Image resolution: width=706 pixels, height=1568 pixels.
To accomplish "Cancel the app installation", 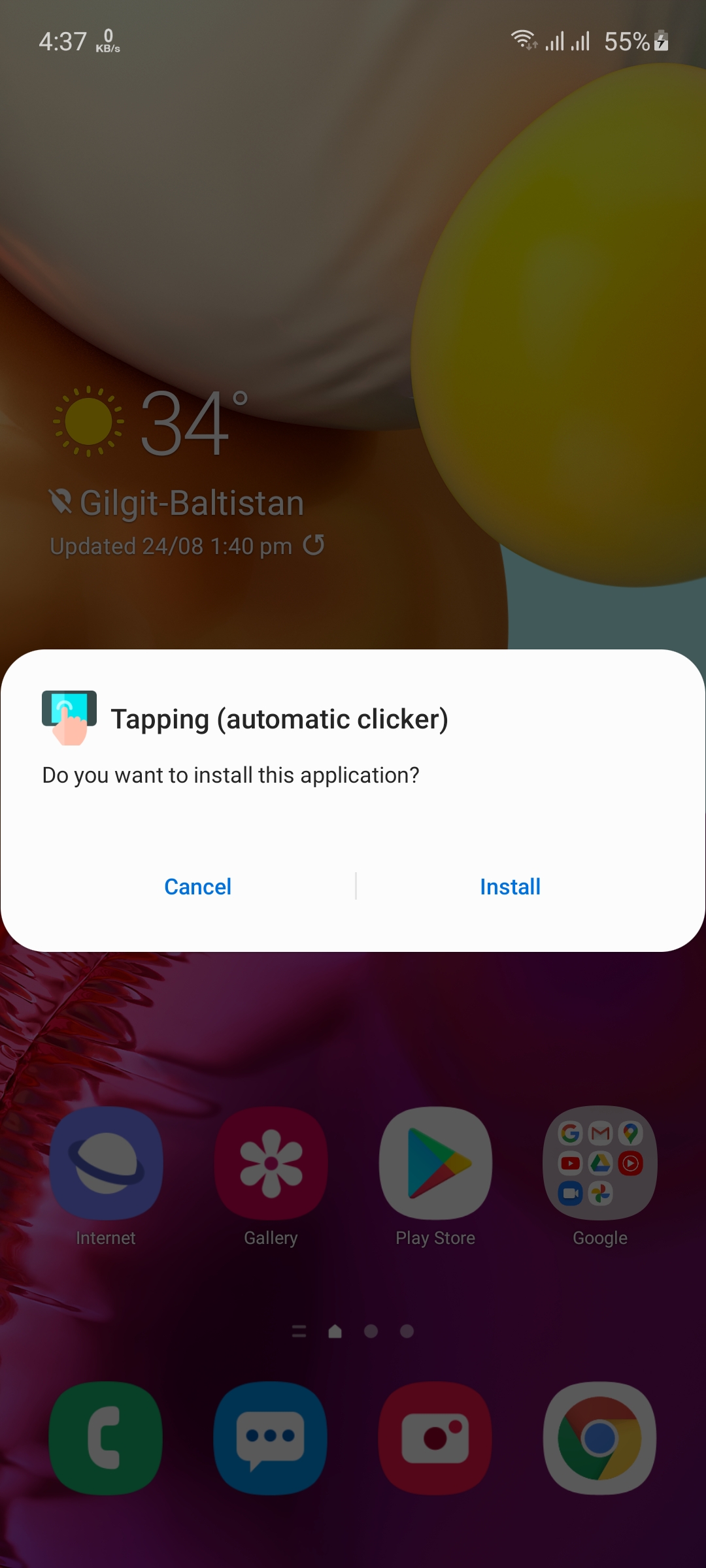I will click(197, 887).
